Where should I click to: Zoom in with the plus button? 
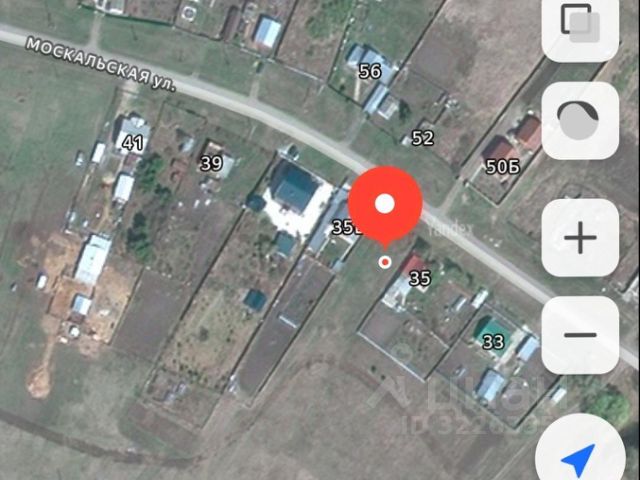[x=580, y=238]
